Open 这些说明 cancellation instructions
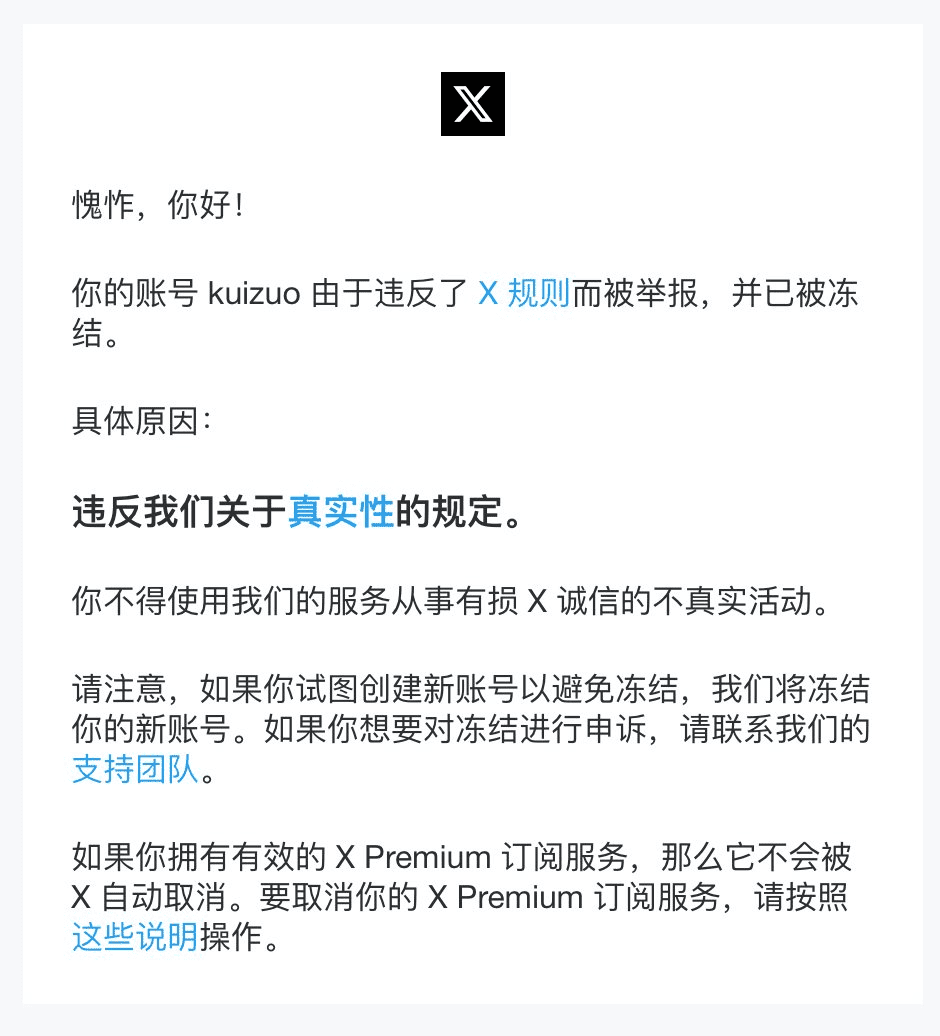Screen dimensions: 940x1036 point(135,937)
